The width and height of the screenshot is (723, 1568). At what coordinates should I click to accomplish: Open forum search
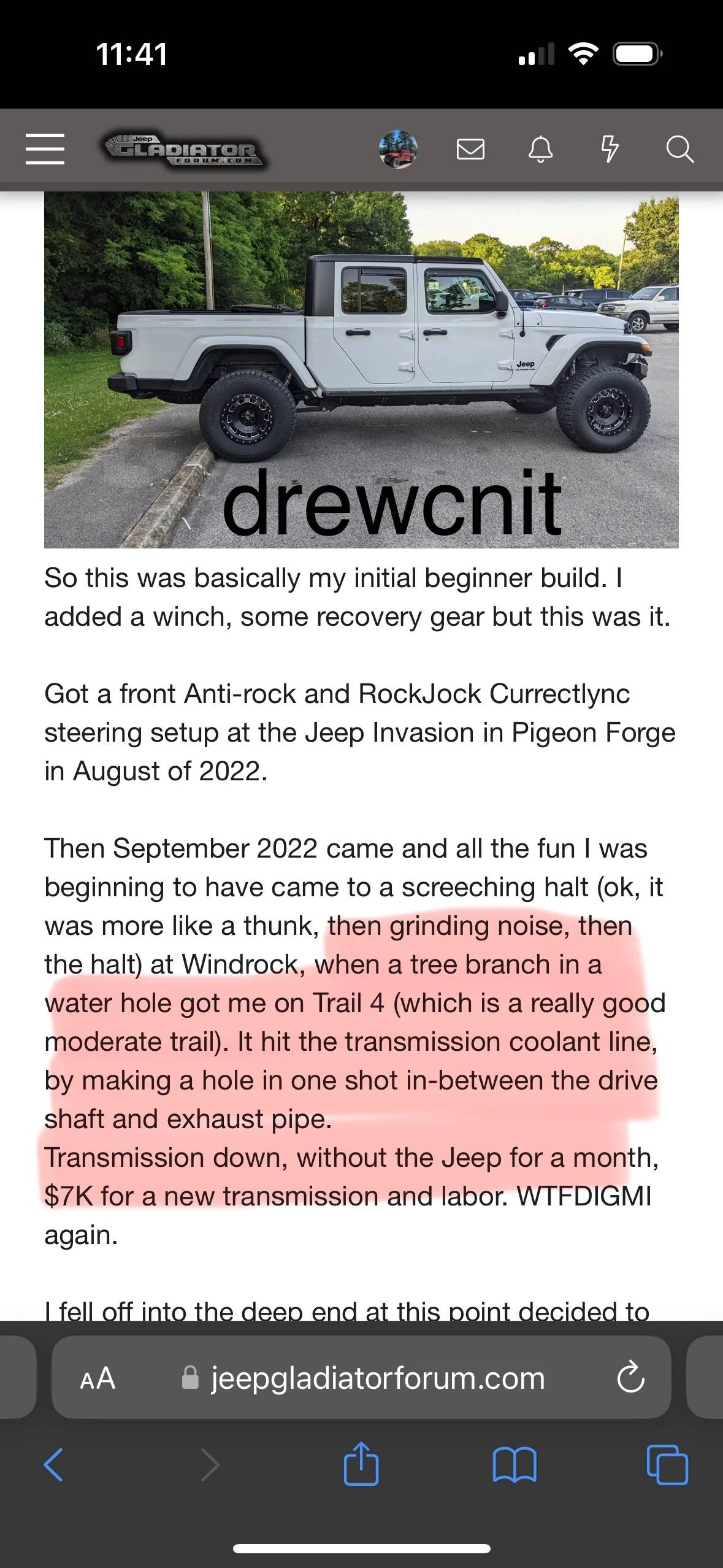(x=679, y=149)
